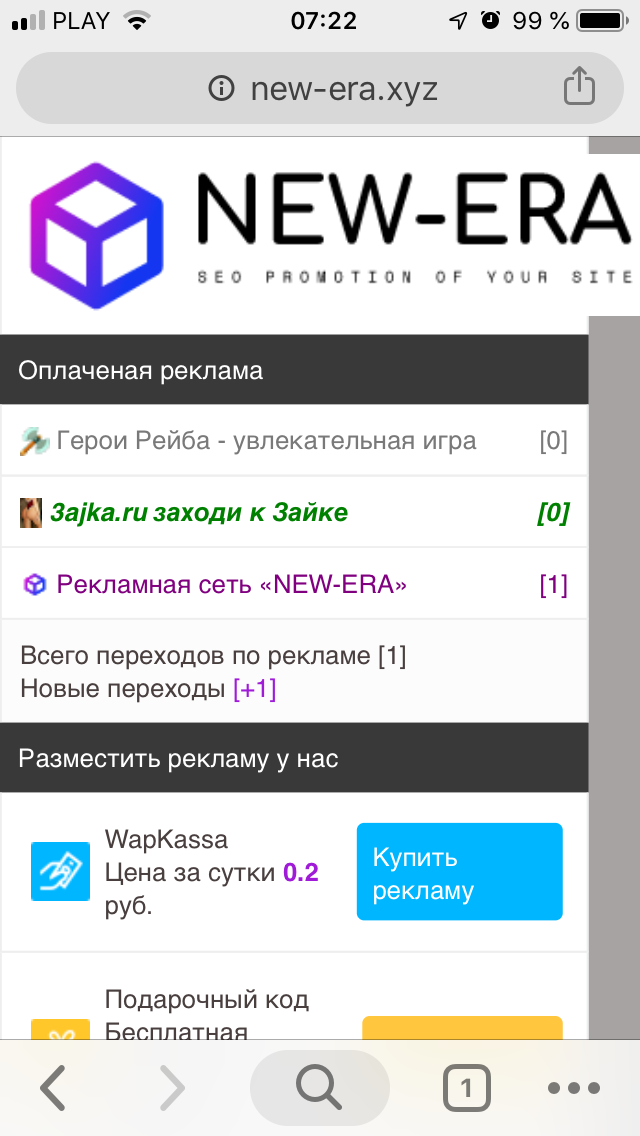Share the page from the address bar
The image size is (640, 1136).
[579, 88]
